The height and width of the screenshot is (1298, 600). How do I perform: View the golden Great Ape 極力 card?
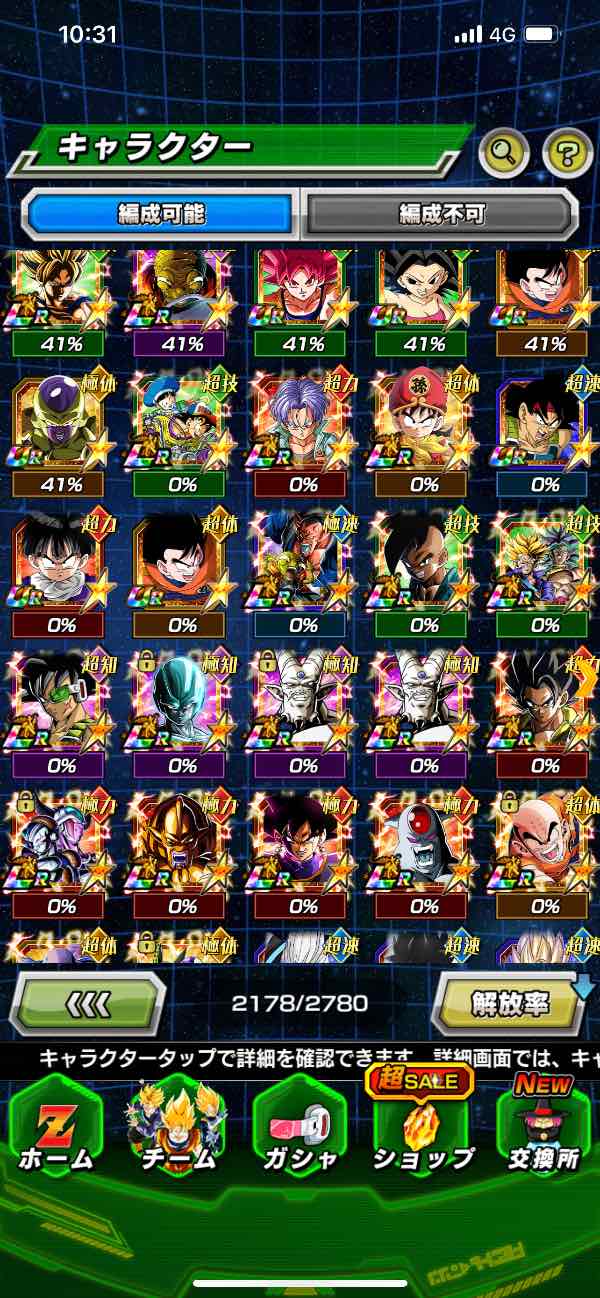pyautogui.click(x=182, y=846)
